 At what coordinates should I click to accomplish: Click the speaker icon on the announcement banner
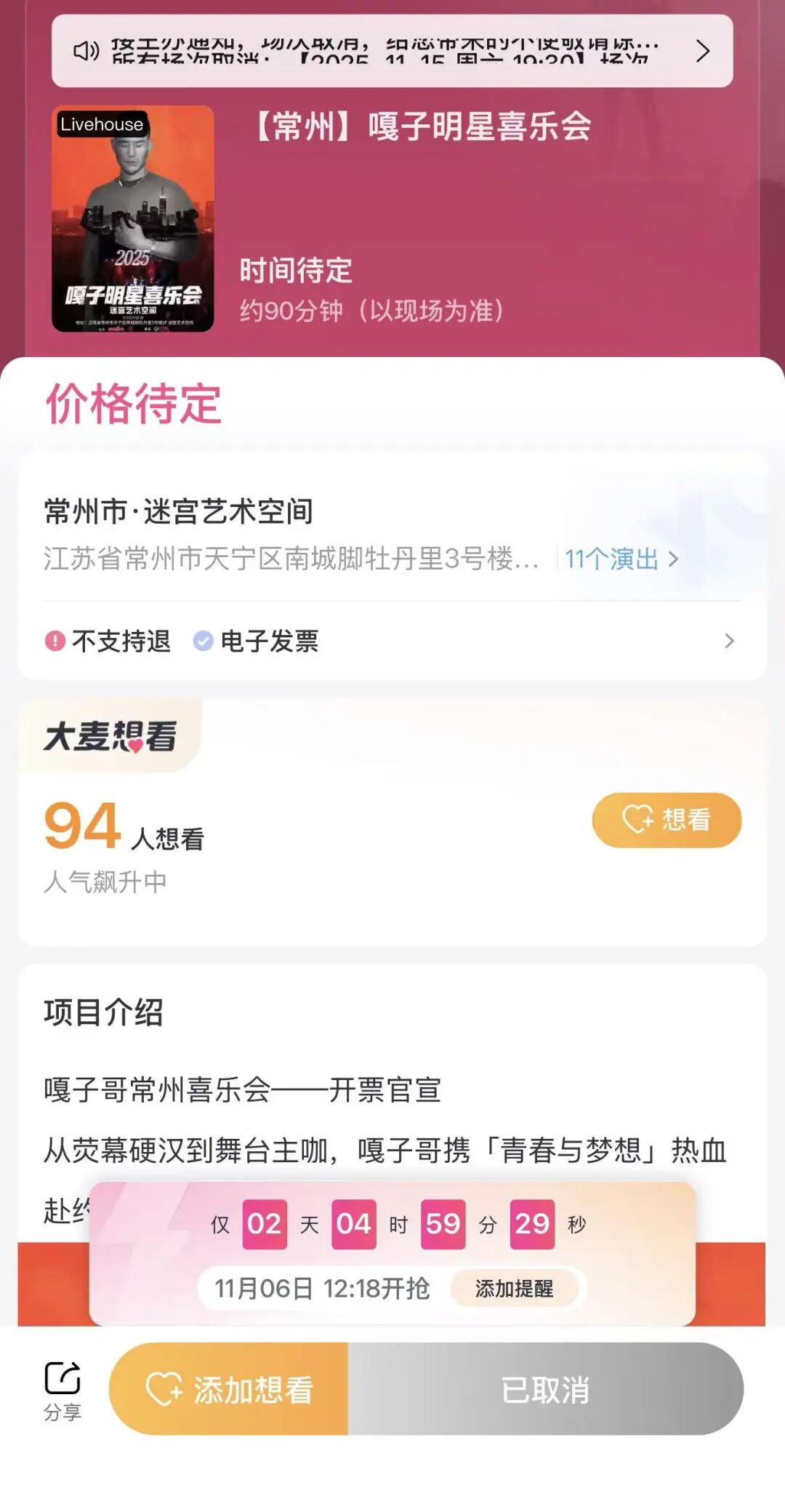click(85, 51)
